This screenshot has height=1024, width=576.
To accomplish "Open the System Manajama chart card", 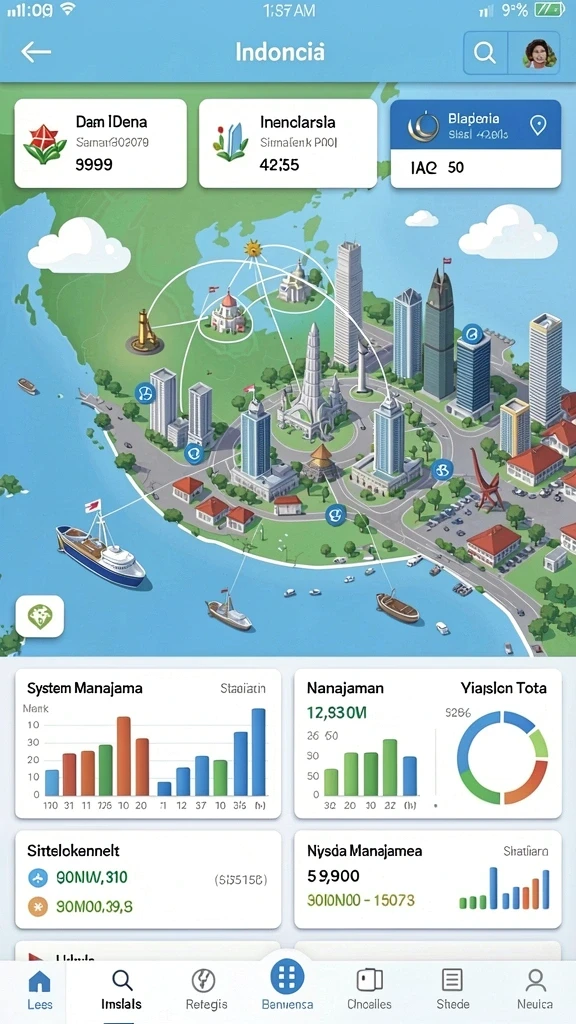I will click(x=148, y=743).
